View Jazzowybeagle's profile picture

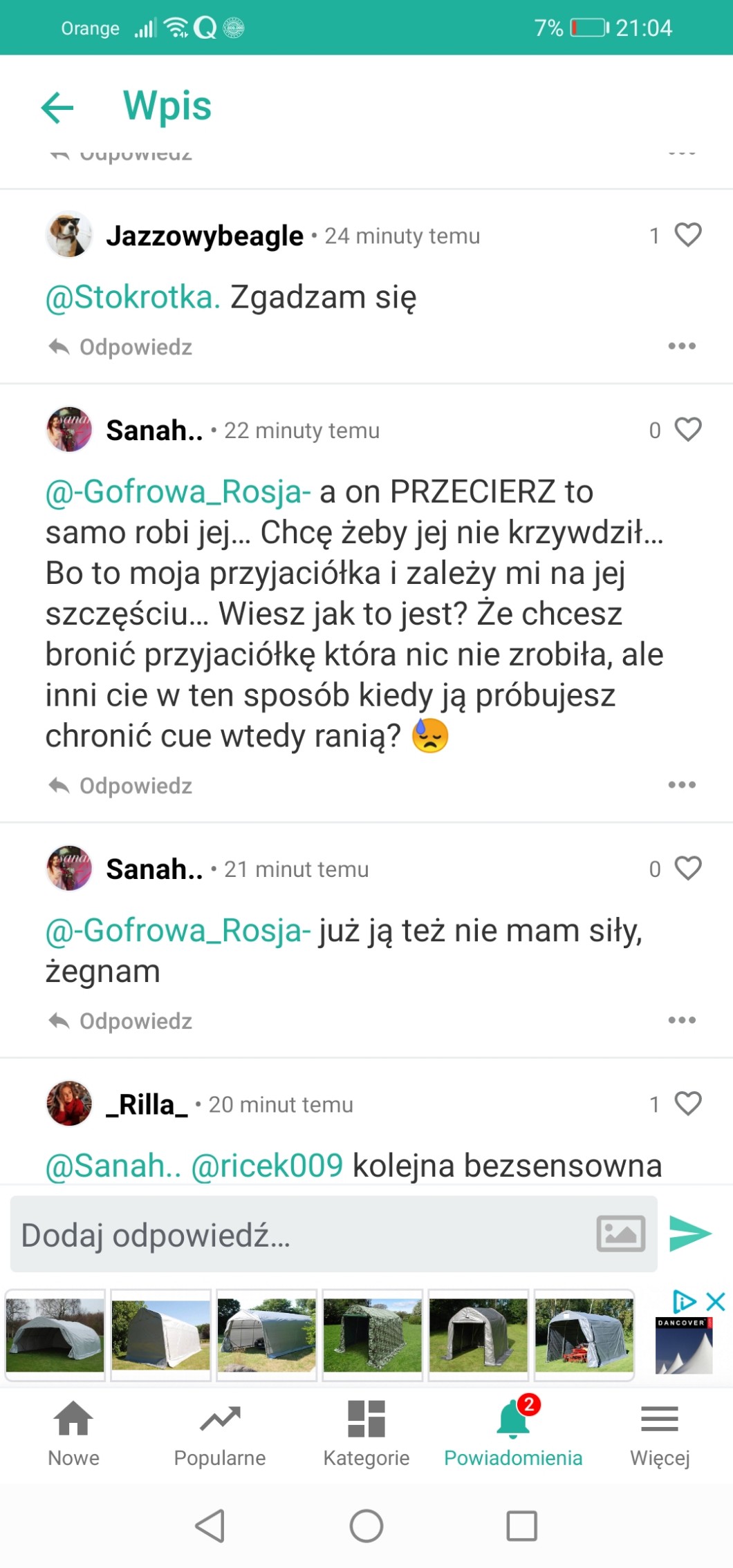pyautogui.click(x=69, y=235)
